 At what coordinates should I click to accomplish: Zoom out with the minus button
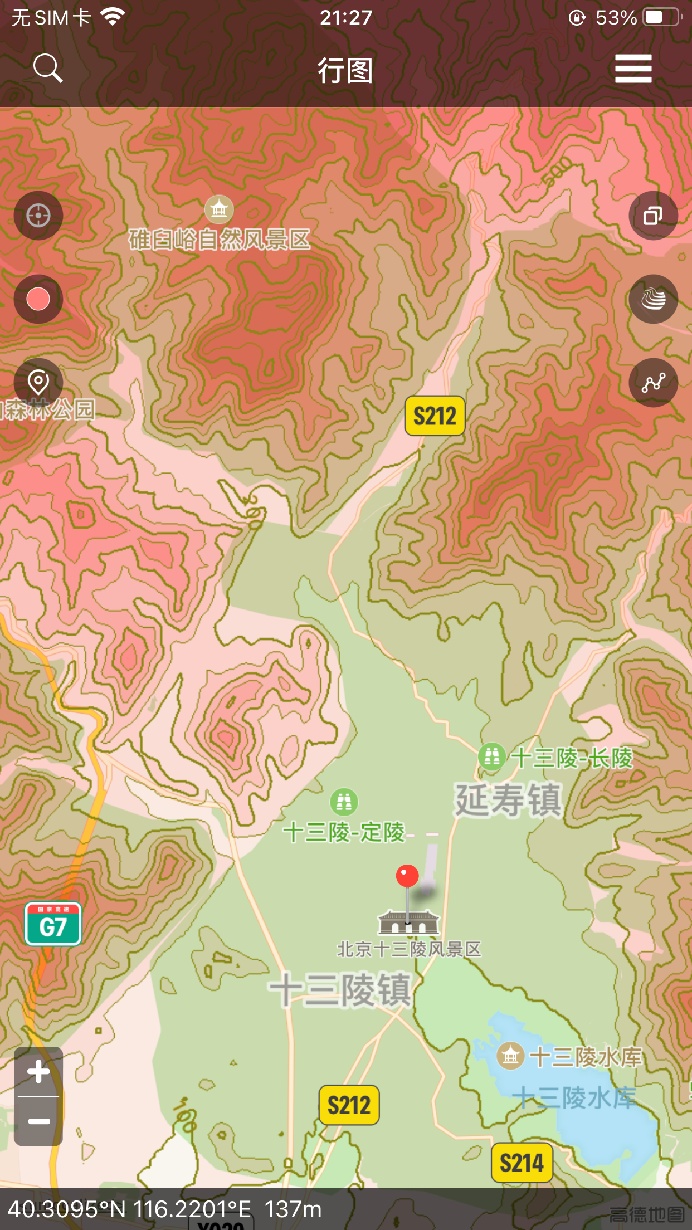[x=39, y=1121]
